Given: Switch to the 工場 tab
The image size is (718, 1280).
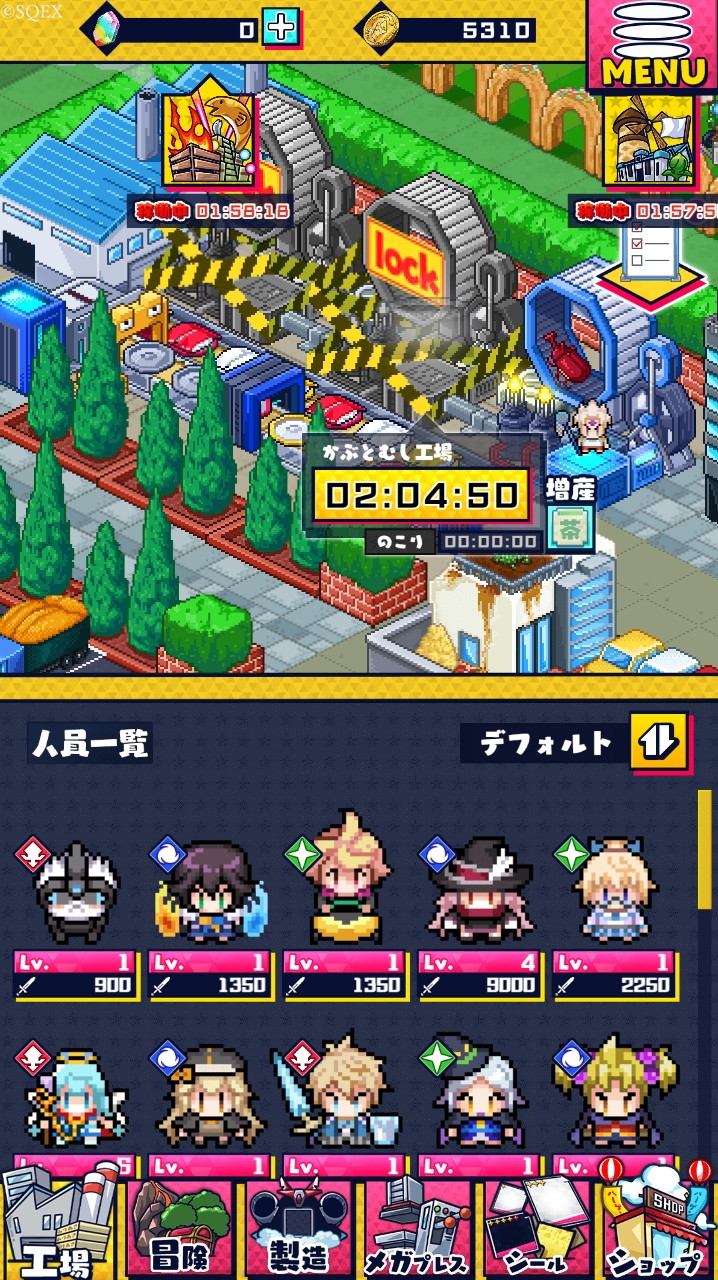Looking at the screenshot, I should point(58,1230).
